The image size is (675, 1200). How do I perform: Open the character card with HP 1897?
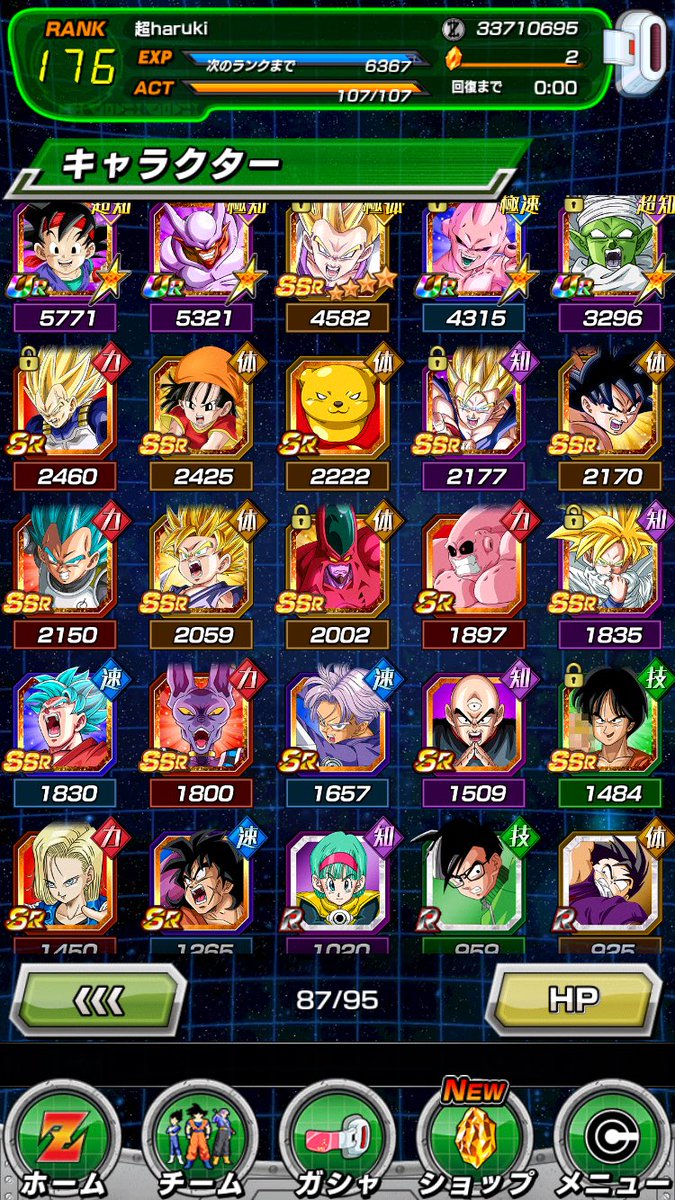point(476,575)
